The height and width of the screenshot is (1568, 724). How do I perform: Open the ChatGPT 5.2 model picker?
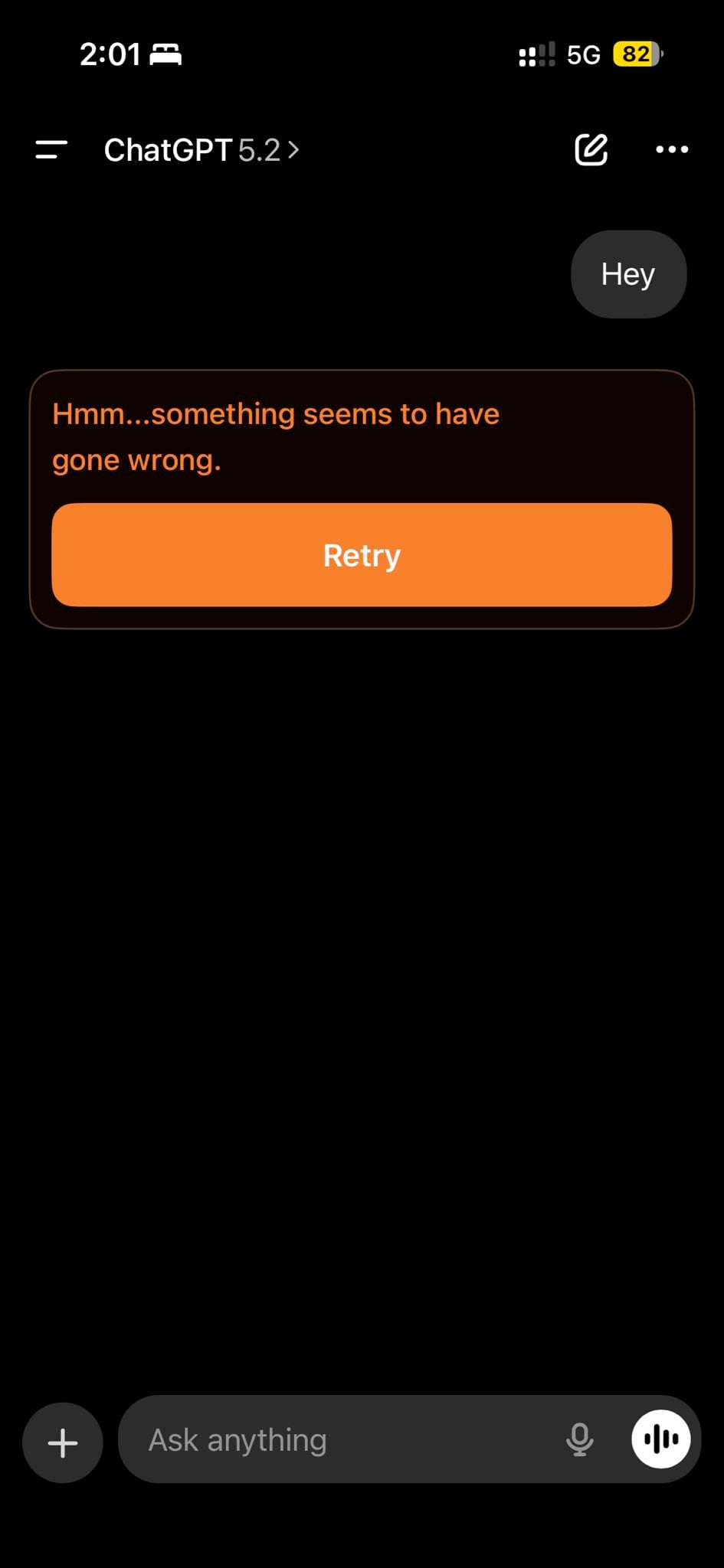pyautogui.click(x=201, y=149)
